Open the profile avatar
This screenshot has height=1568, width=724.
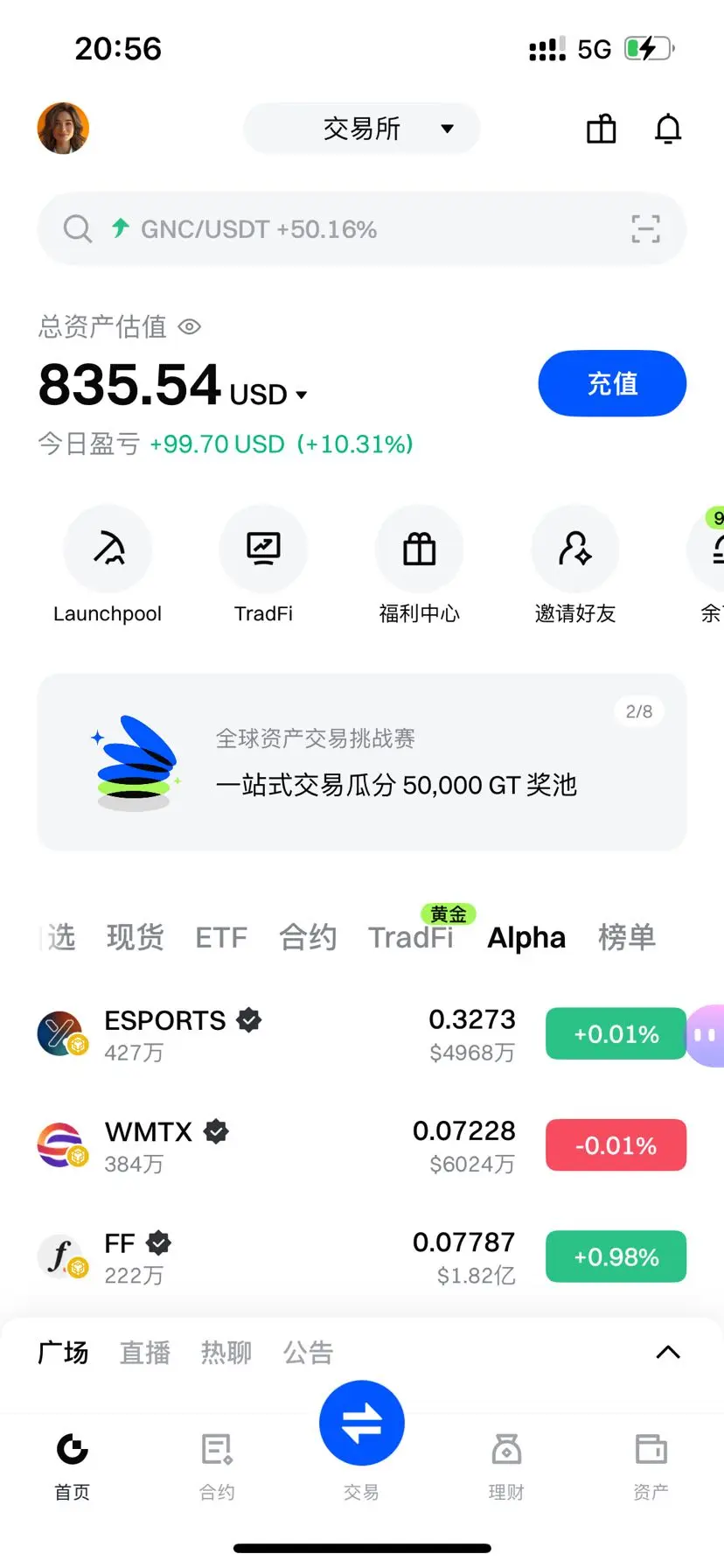coord(63,129)
